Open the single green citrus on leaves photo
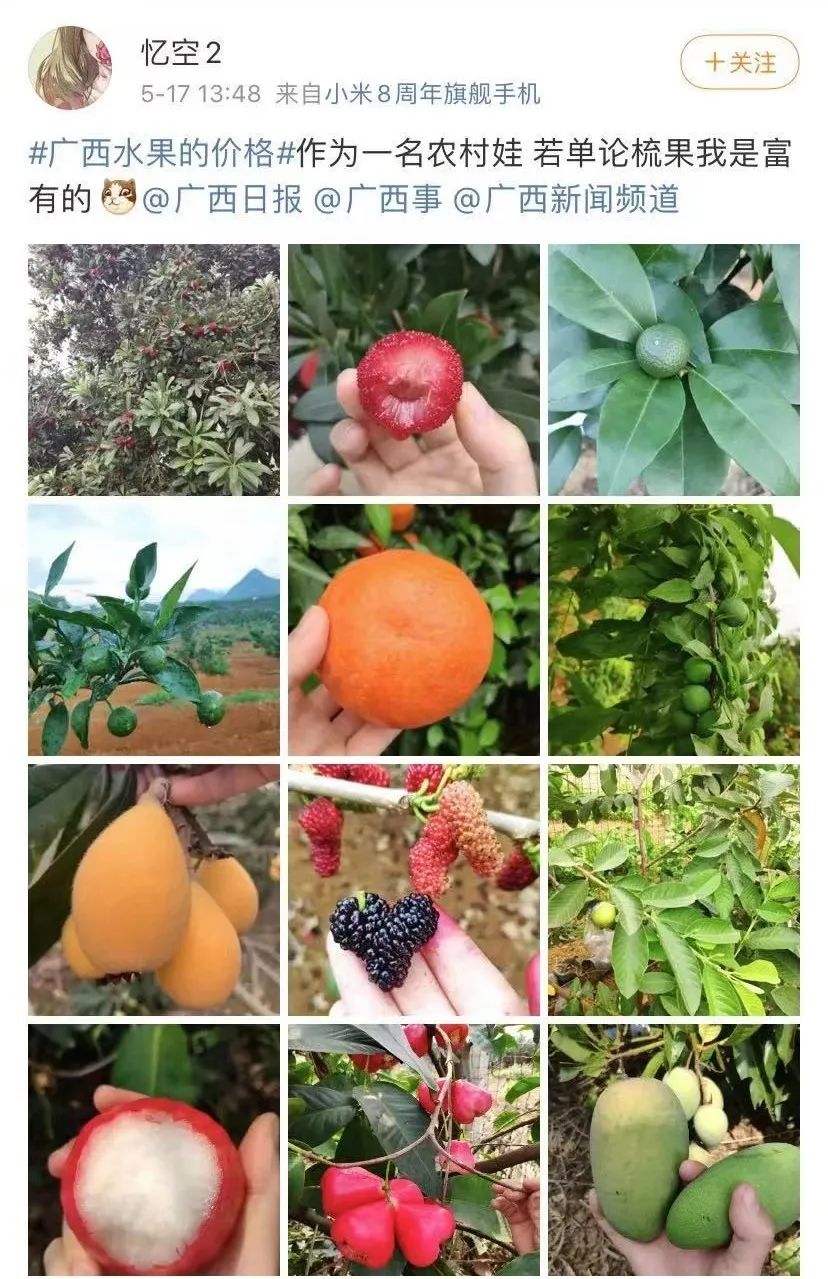Viewport: 828px width, 1279px height. coord(674,370)
